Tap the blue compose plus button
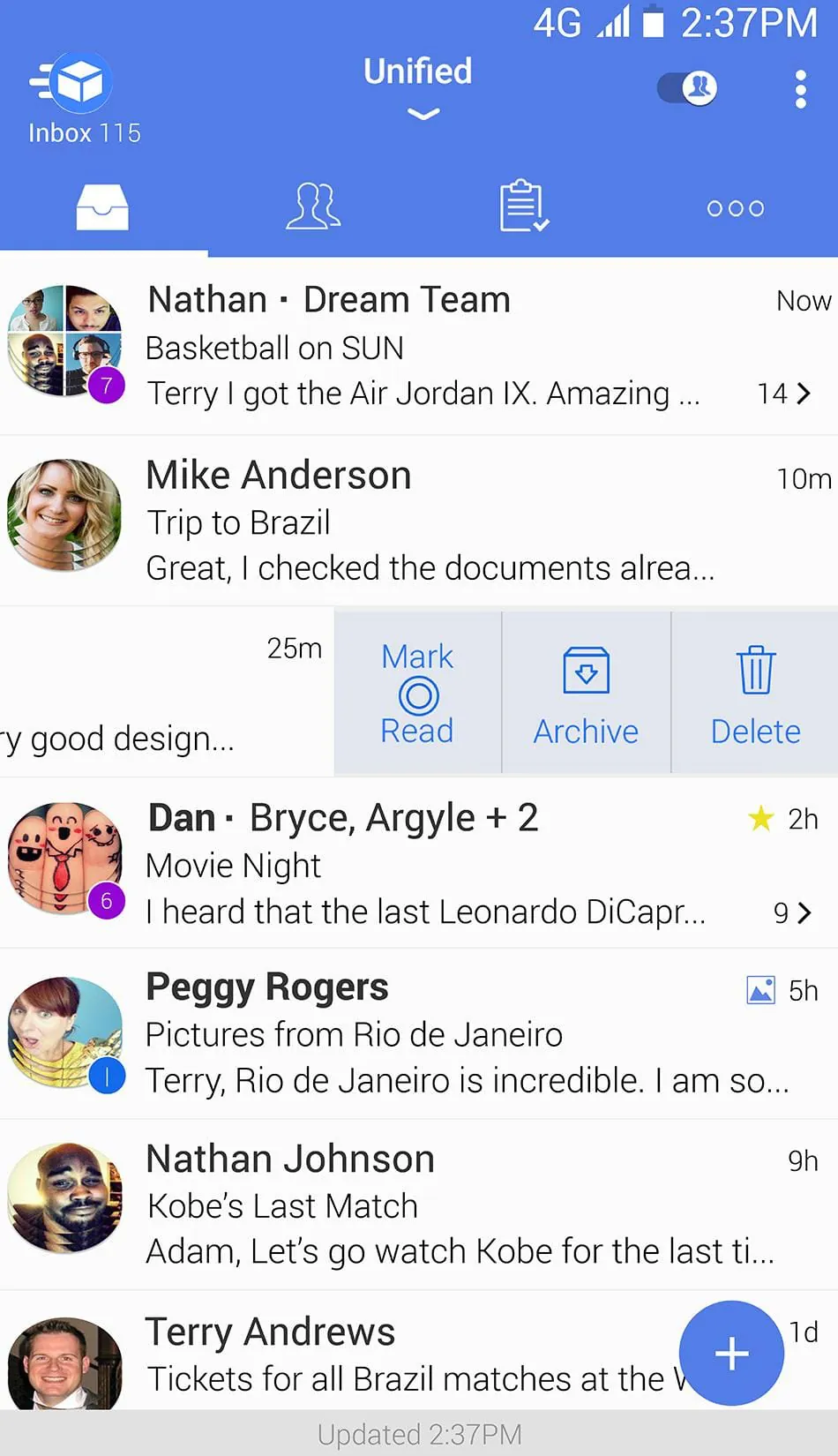Image resolution: width=838 pixels, height=1456 pixels. (730, 1354)
